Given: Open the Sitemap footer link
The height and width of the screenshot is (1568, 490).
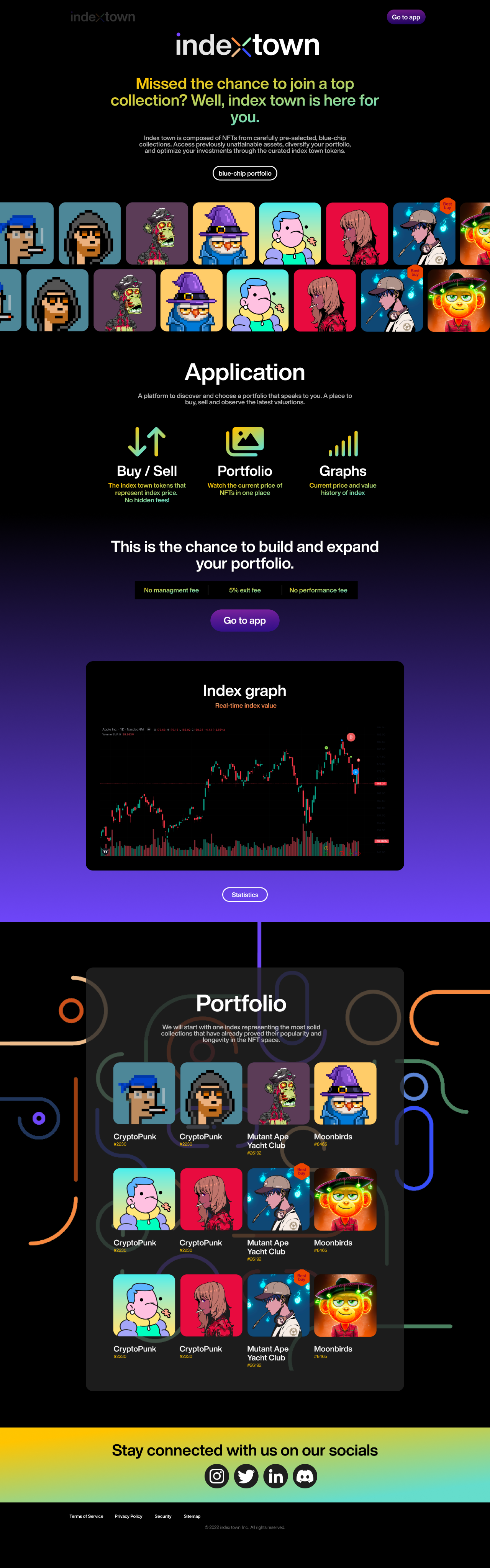Looking at the screenshot, I should (192, 1516).
